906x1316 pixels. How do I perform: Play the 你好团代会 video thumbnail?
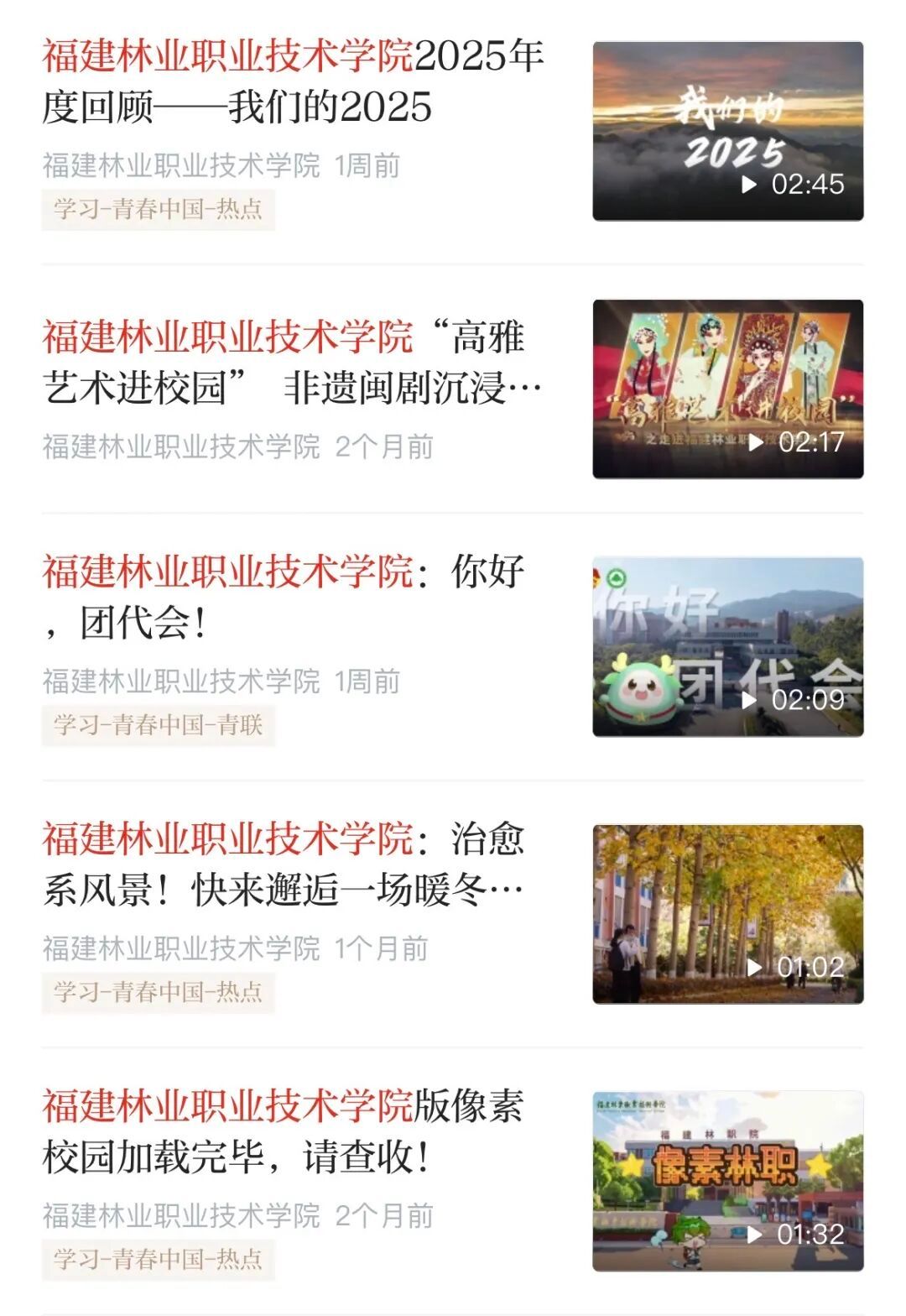click(x=727, y=646)
